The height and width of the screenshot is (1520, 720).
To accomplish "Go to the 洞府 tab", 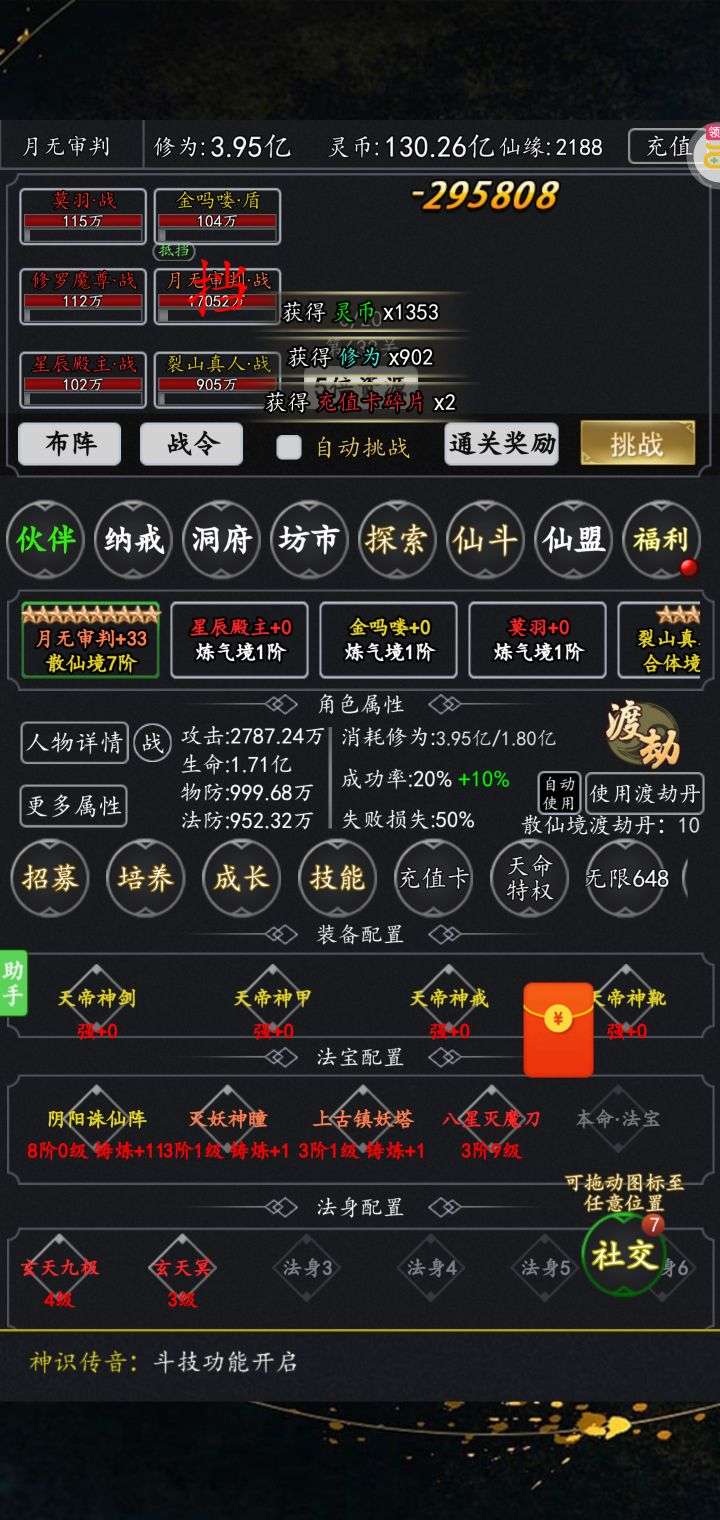I will pyautogui.click(x=221, y=540).
